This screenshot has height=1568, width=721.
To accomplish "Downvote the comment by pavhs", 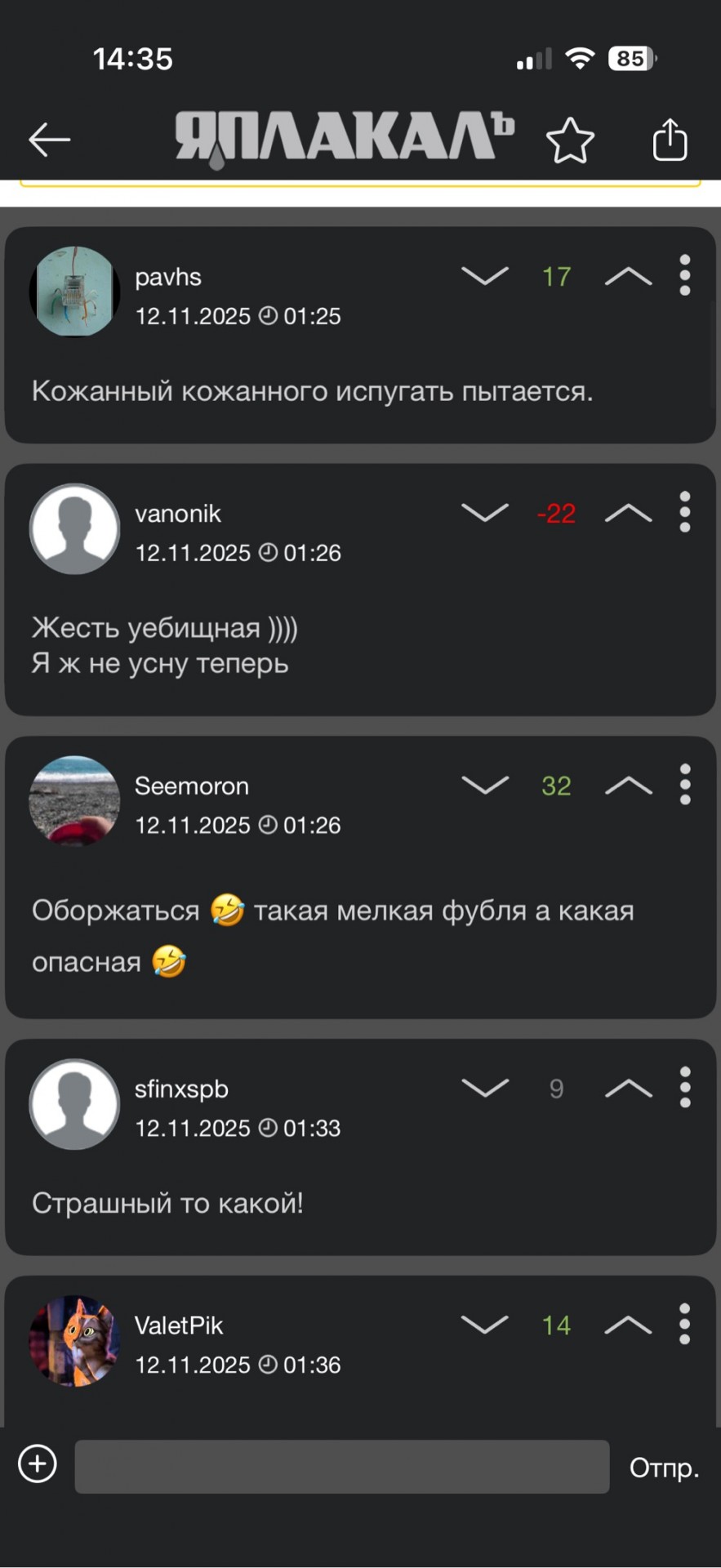I will click(485, 277).
